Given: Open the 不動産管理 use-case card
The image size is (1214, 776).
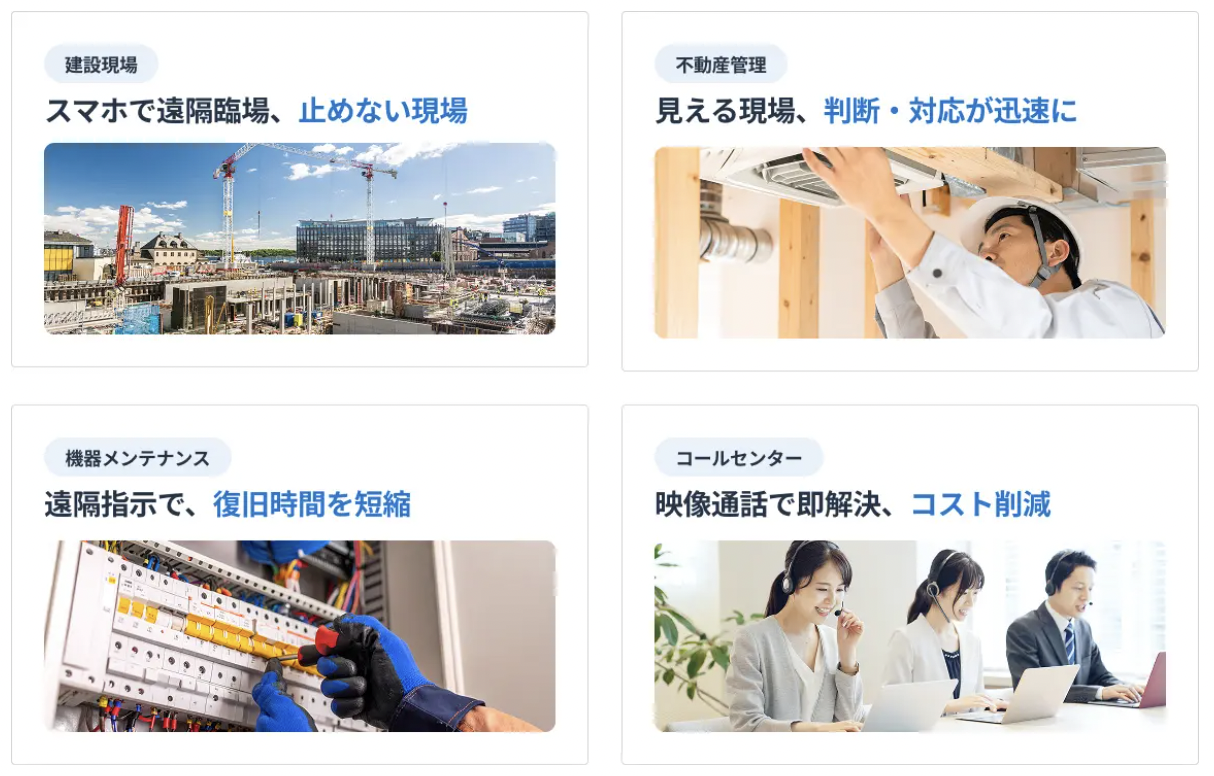Looking at the screenshot, I should (909, 192).
